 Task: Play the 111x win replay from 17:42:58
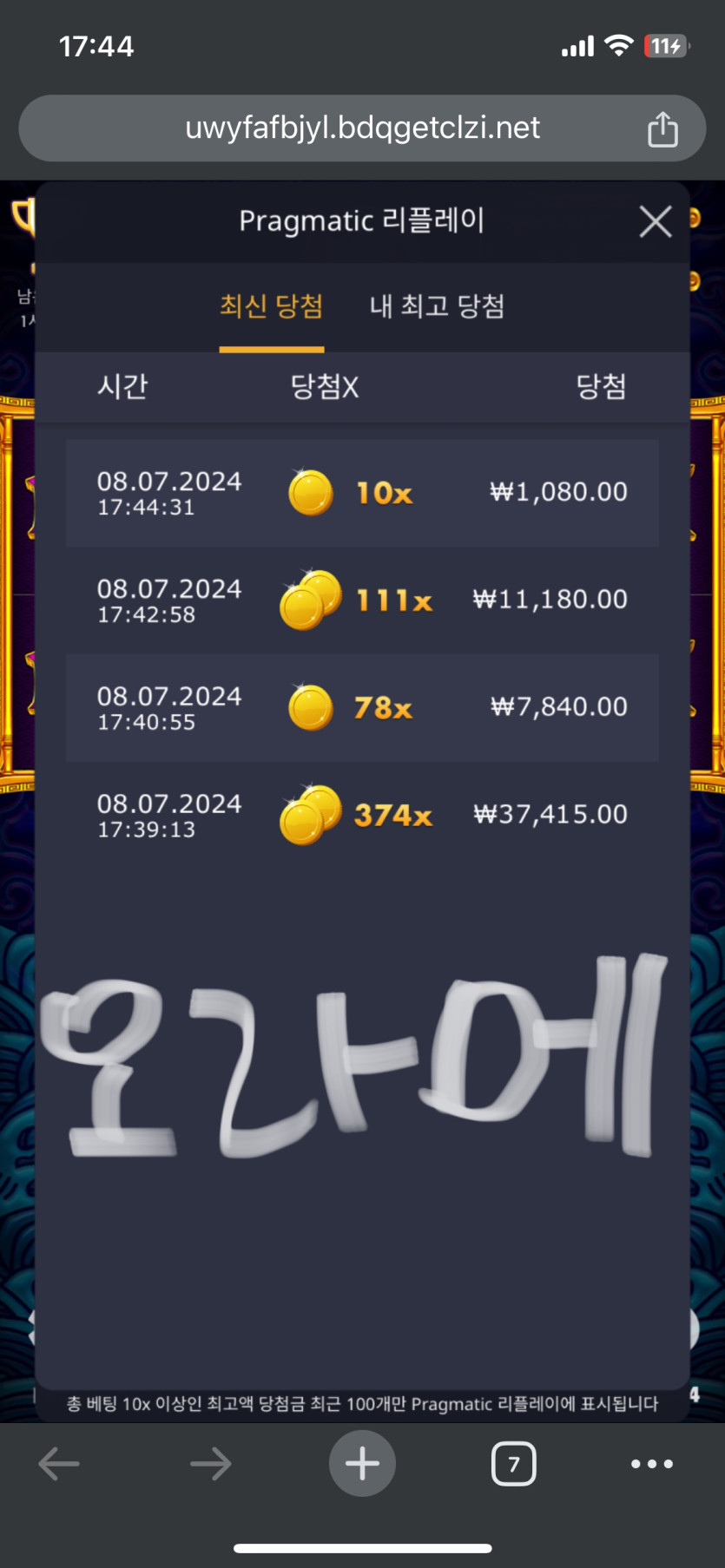[362, 600]
